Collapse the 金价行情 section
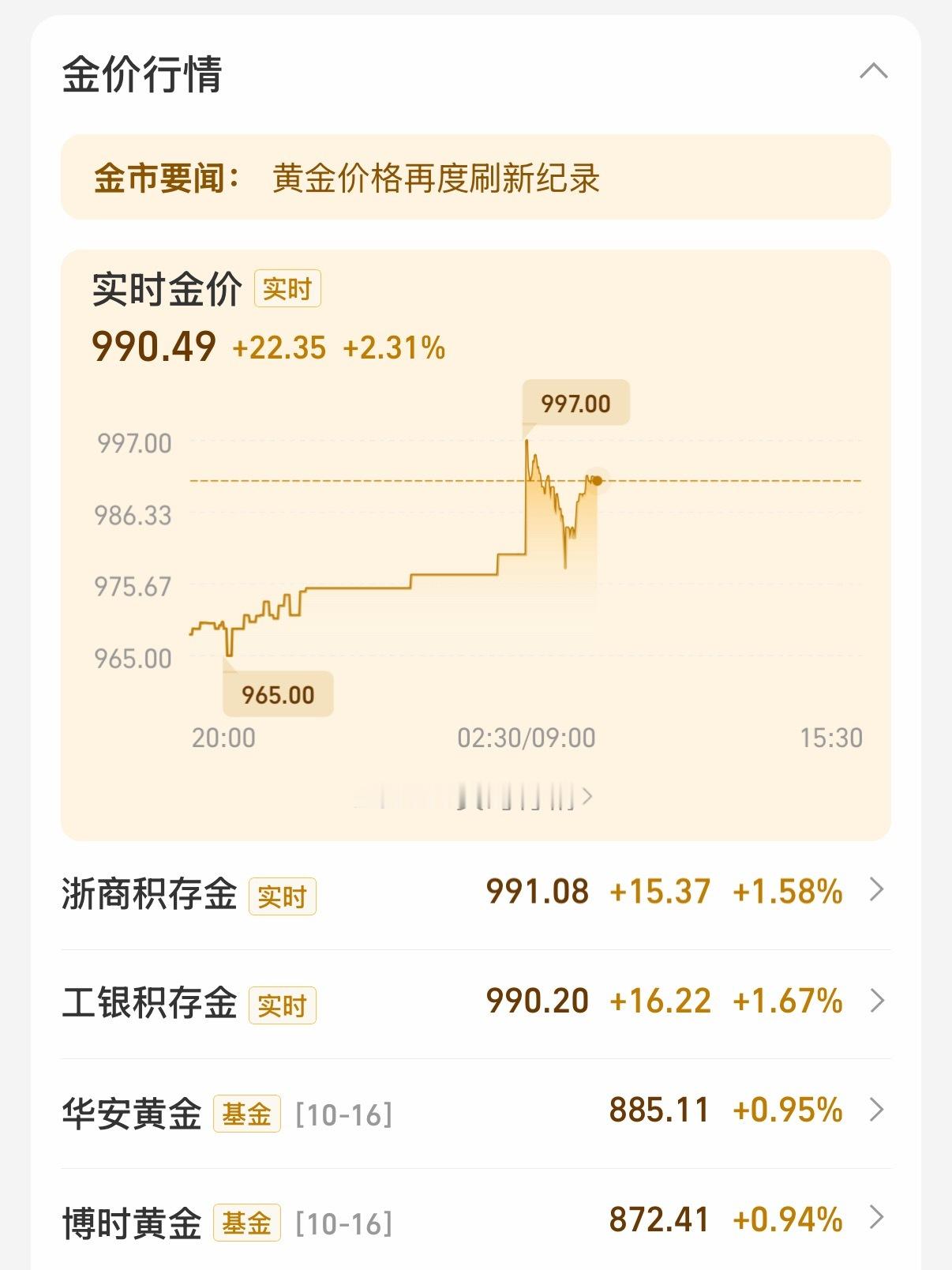952x1270 pixels. [873, 71]
